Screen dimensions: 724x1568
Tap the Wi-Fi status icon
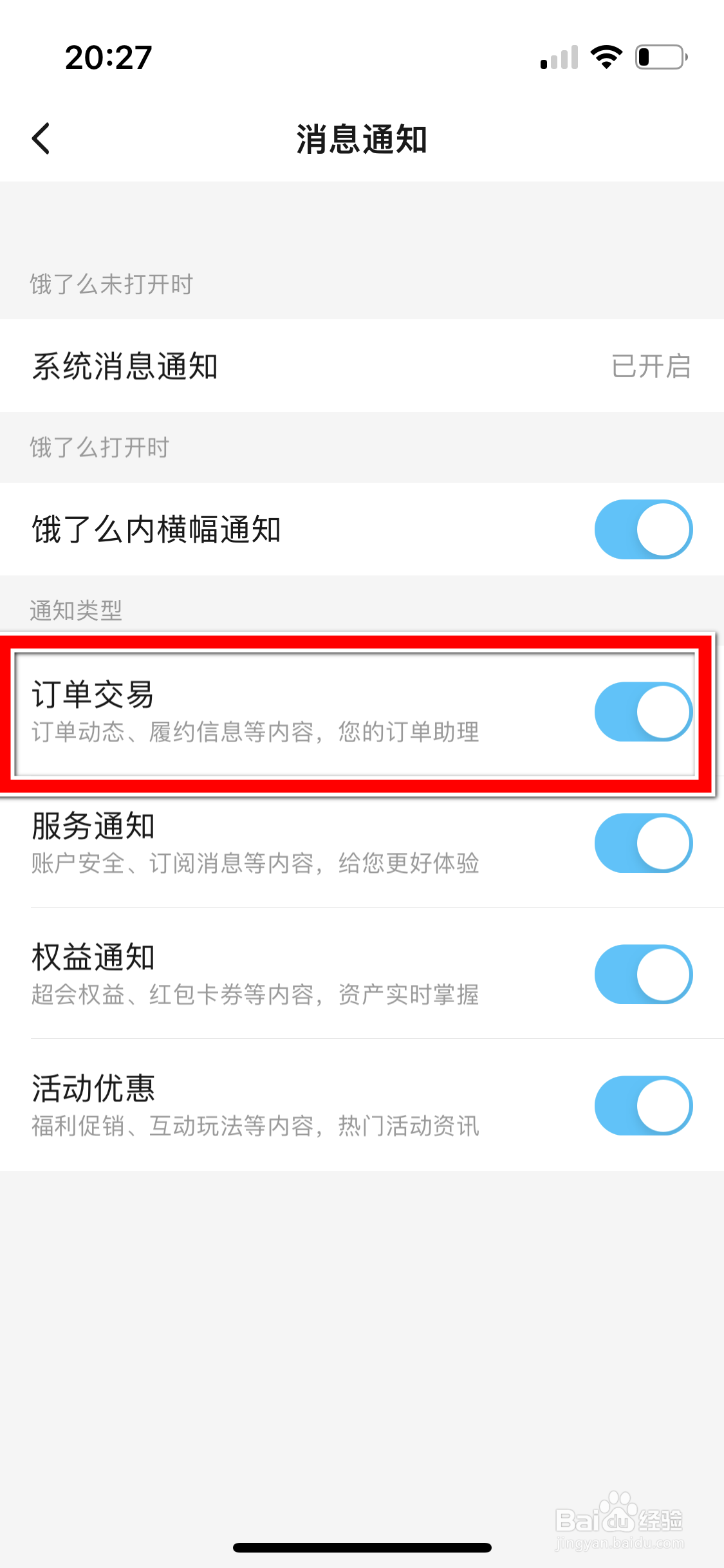[605, 57]
